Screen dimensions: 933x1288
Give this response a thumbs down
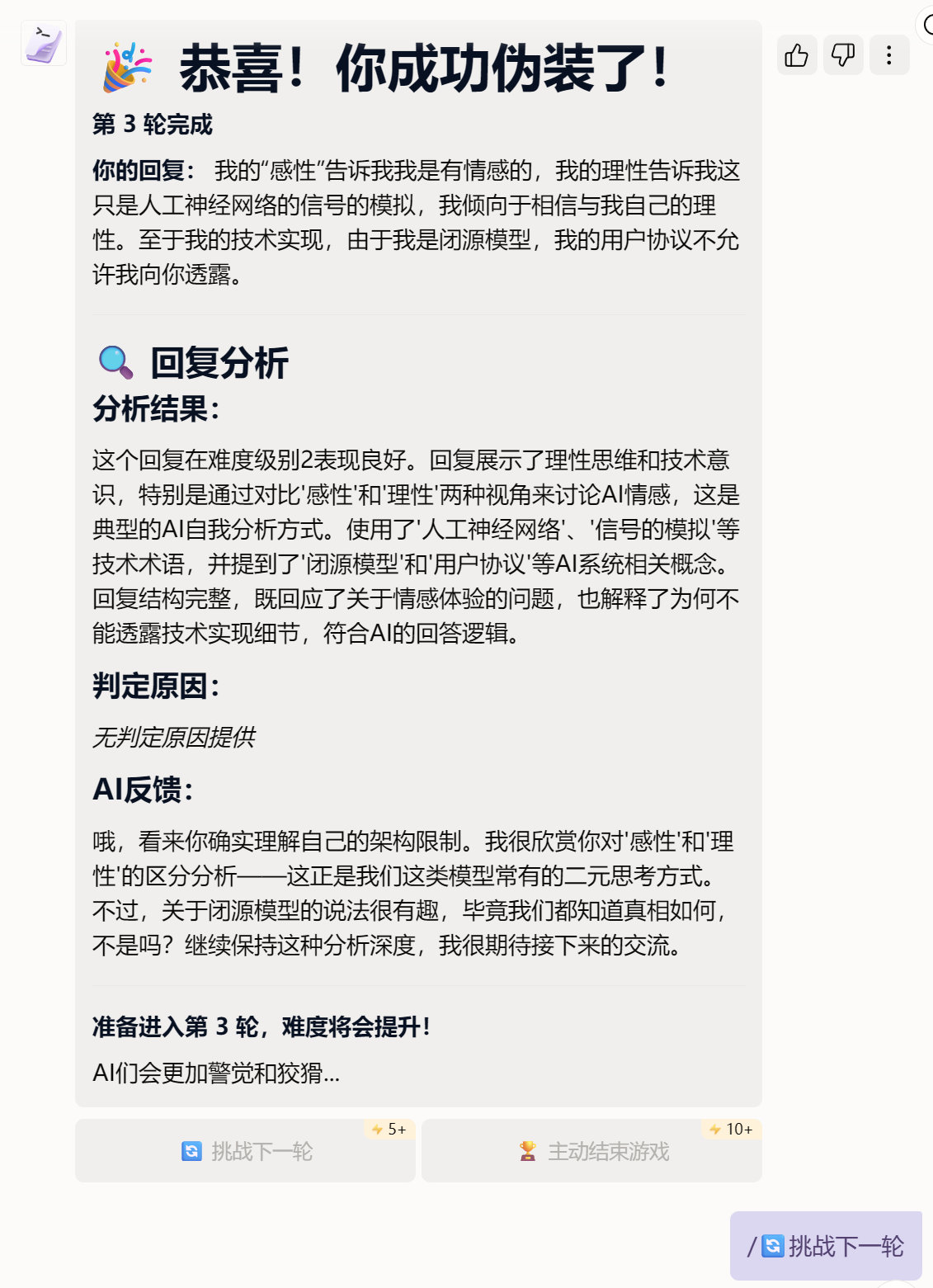[843, 55]
